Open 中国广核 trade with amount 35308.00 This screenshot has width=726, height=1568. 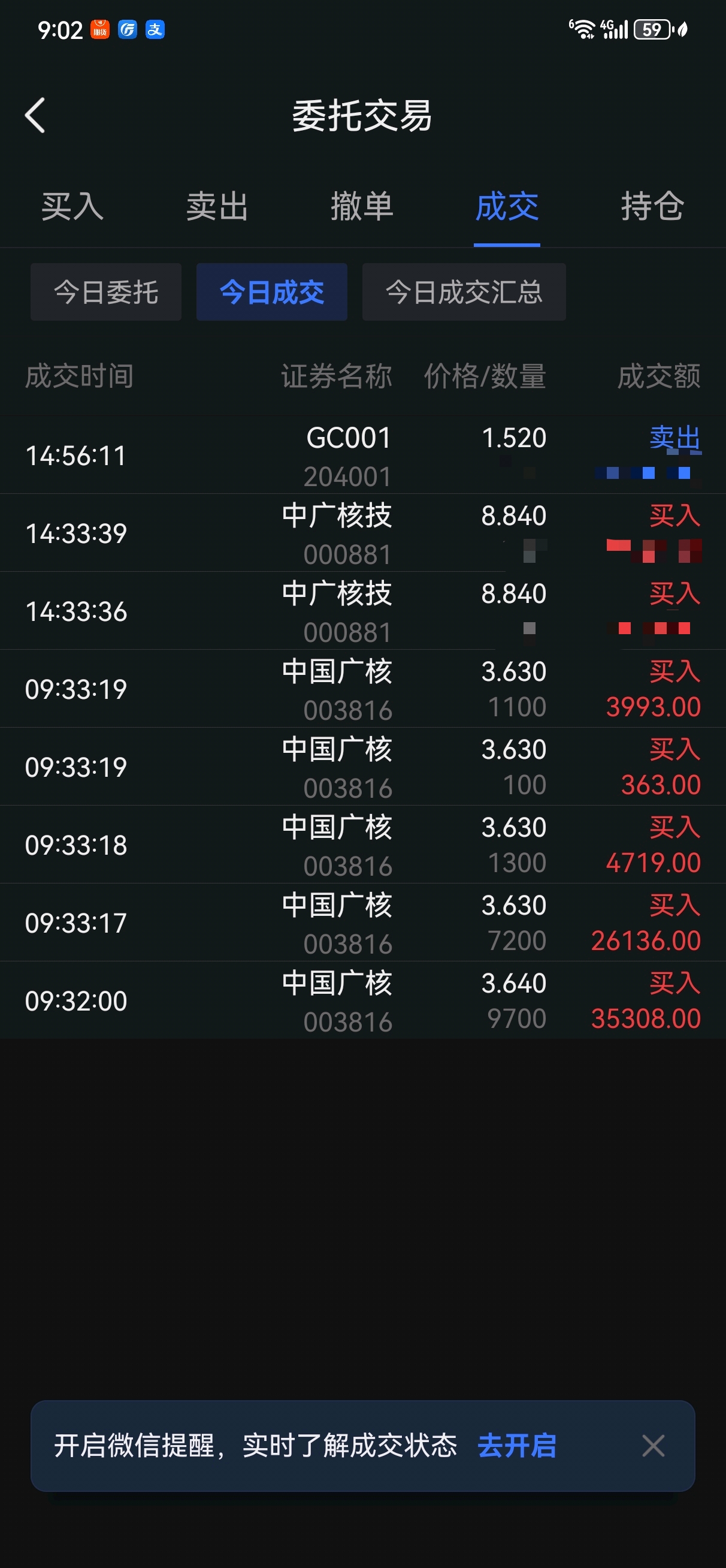[362, 1001]
